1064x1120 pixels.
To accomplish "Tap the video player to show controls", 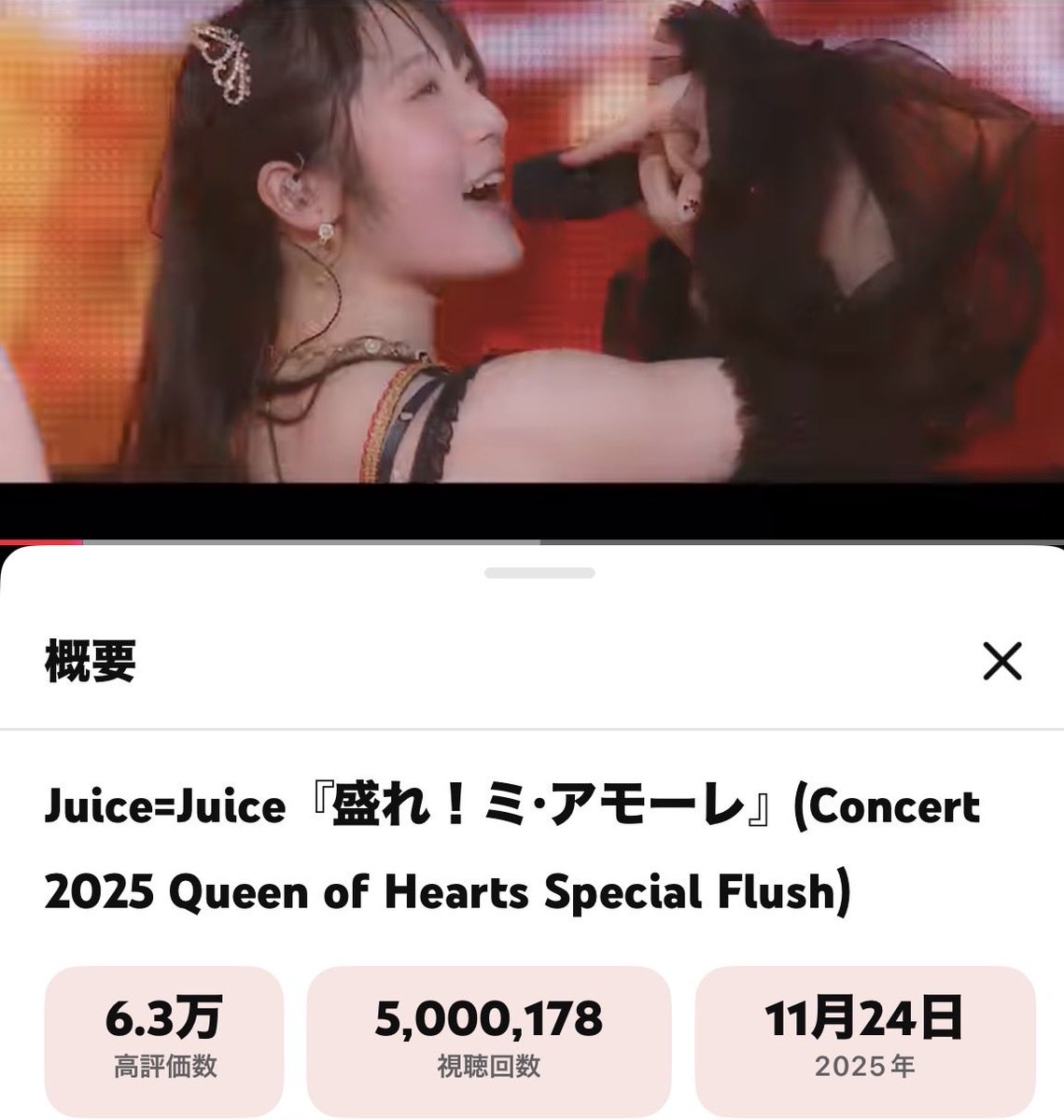I will click(532, 243).
